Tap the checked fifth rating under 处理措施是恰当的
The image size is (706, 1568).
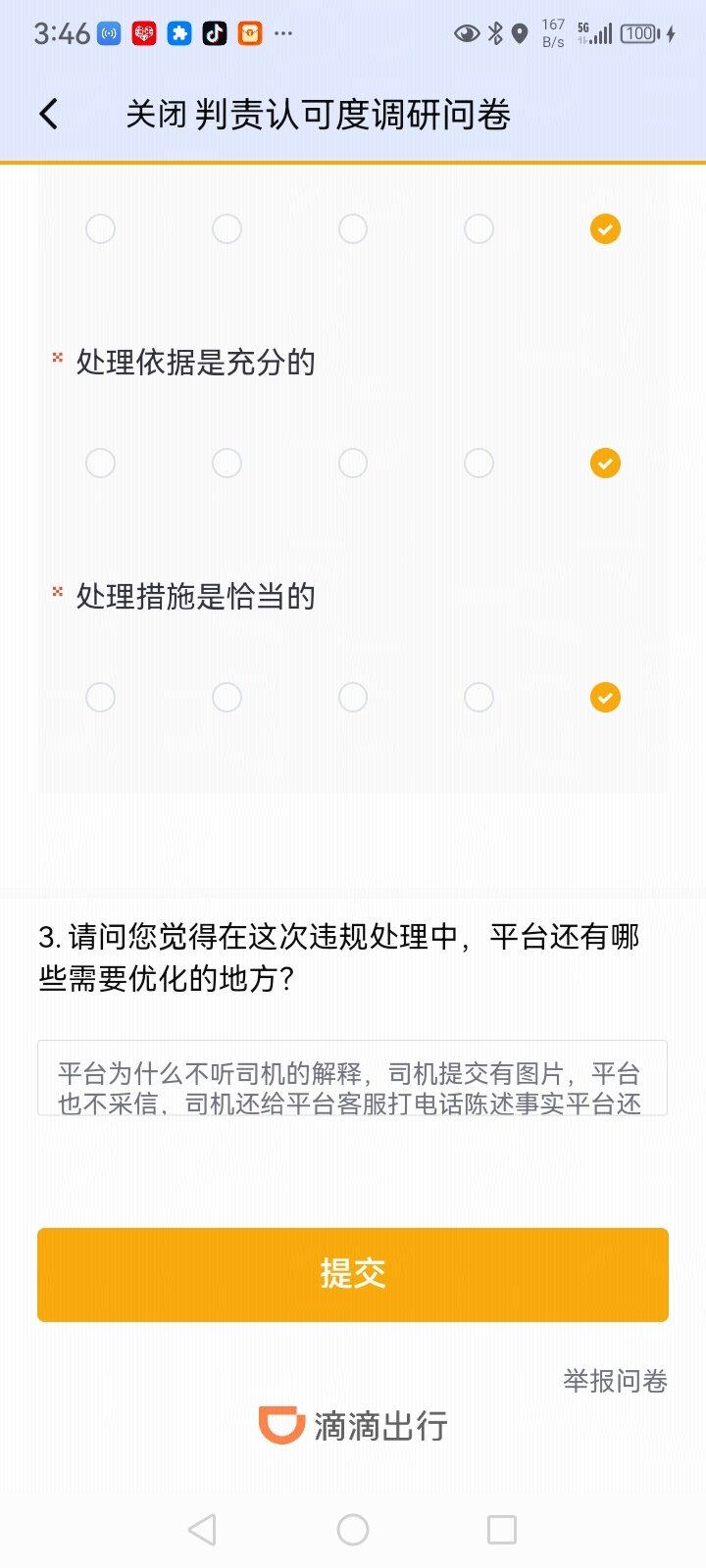tap(605, 697)
